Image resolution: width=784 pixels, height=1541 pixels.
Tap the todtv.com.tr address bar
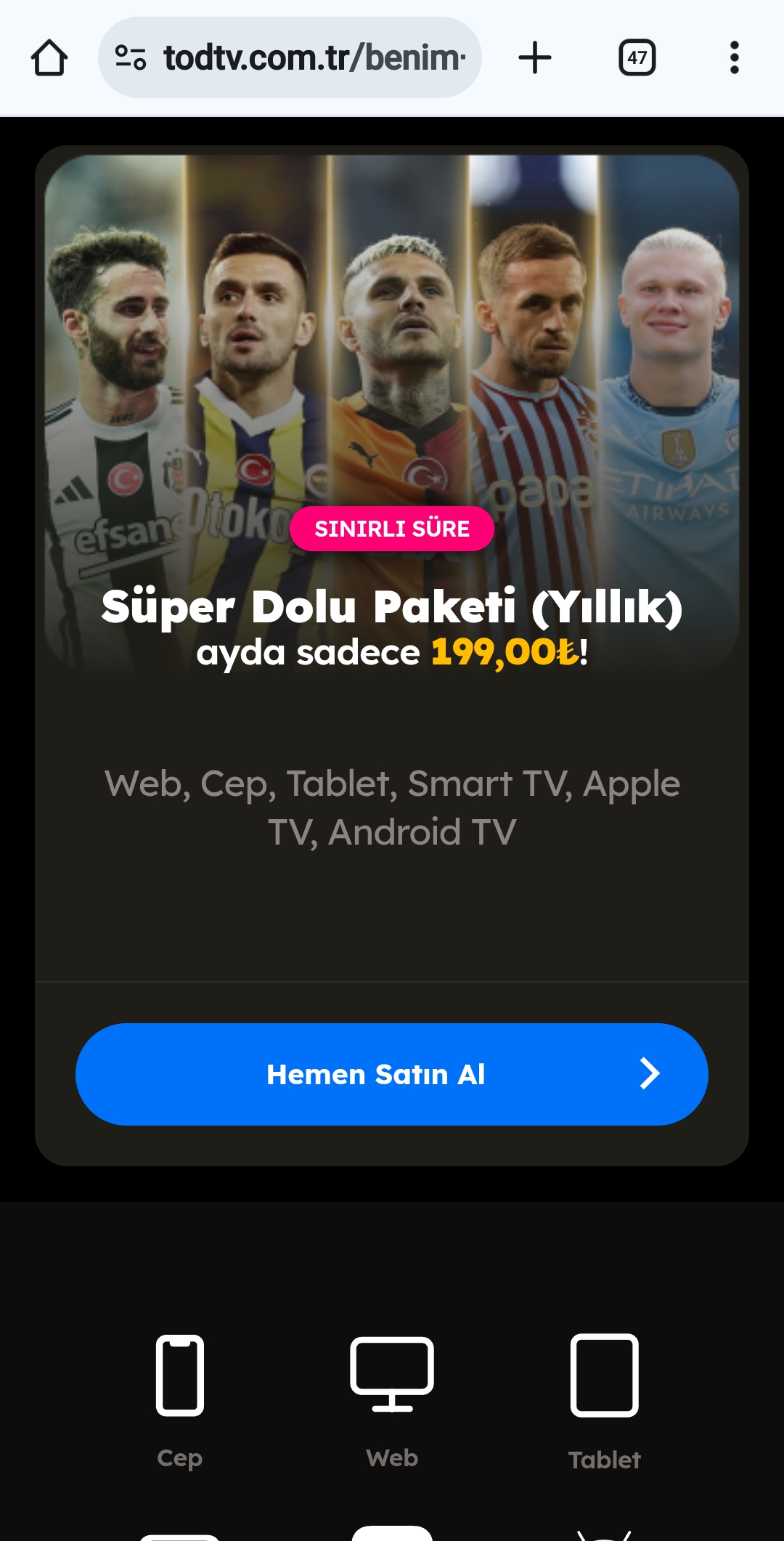click(x=312, y=58)
